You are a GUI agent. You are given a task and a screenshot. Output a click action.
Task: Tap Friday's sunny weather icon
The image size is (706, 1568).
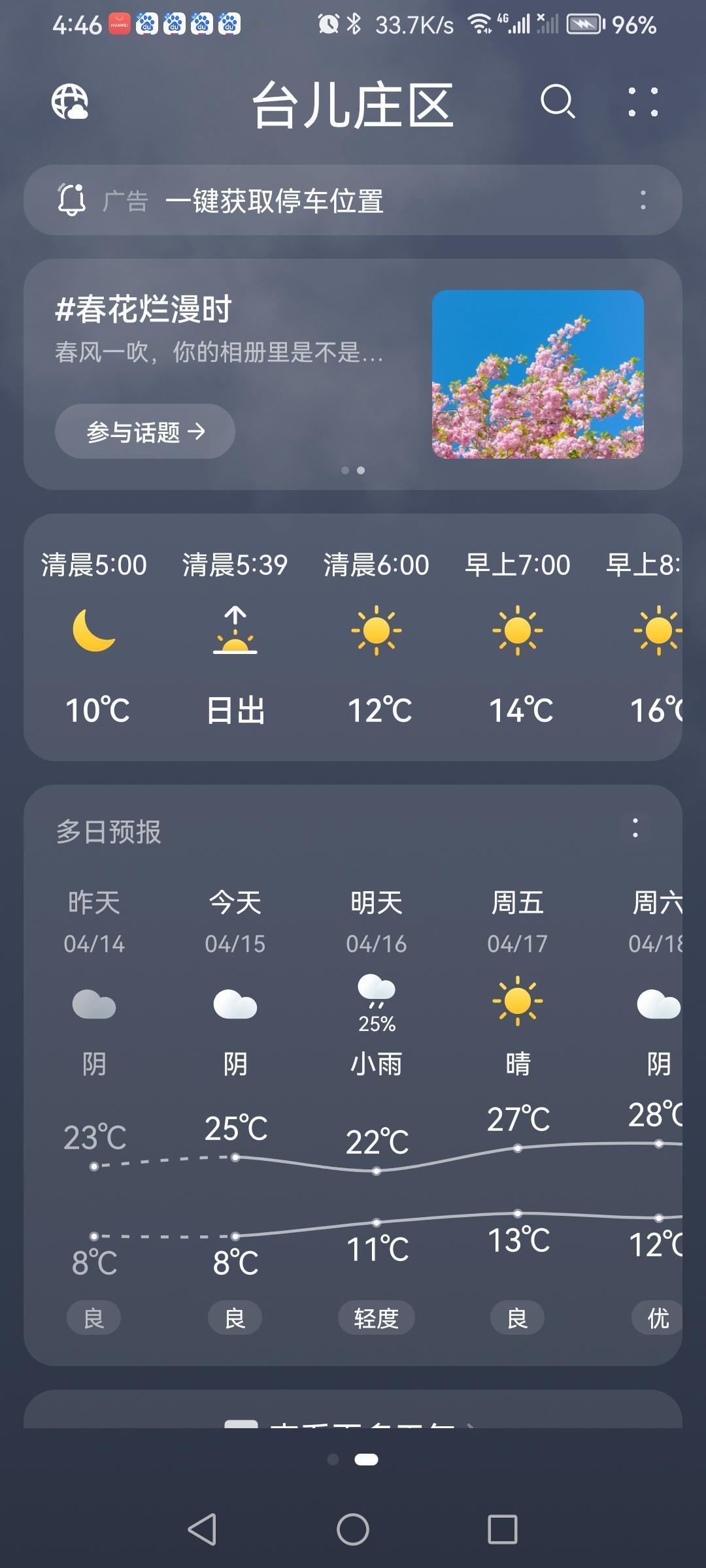point(517,1000)
